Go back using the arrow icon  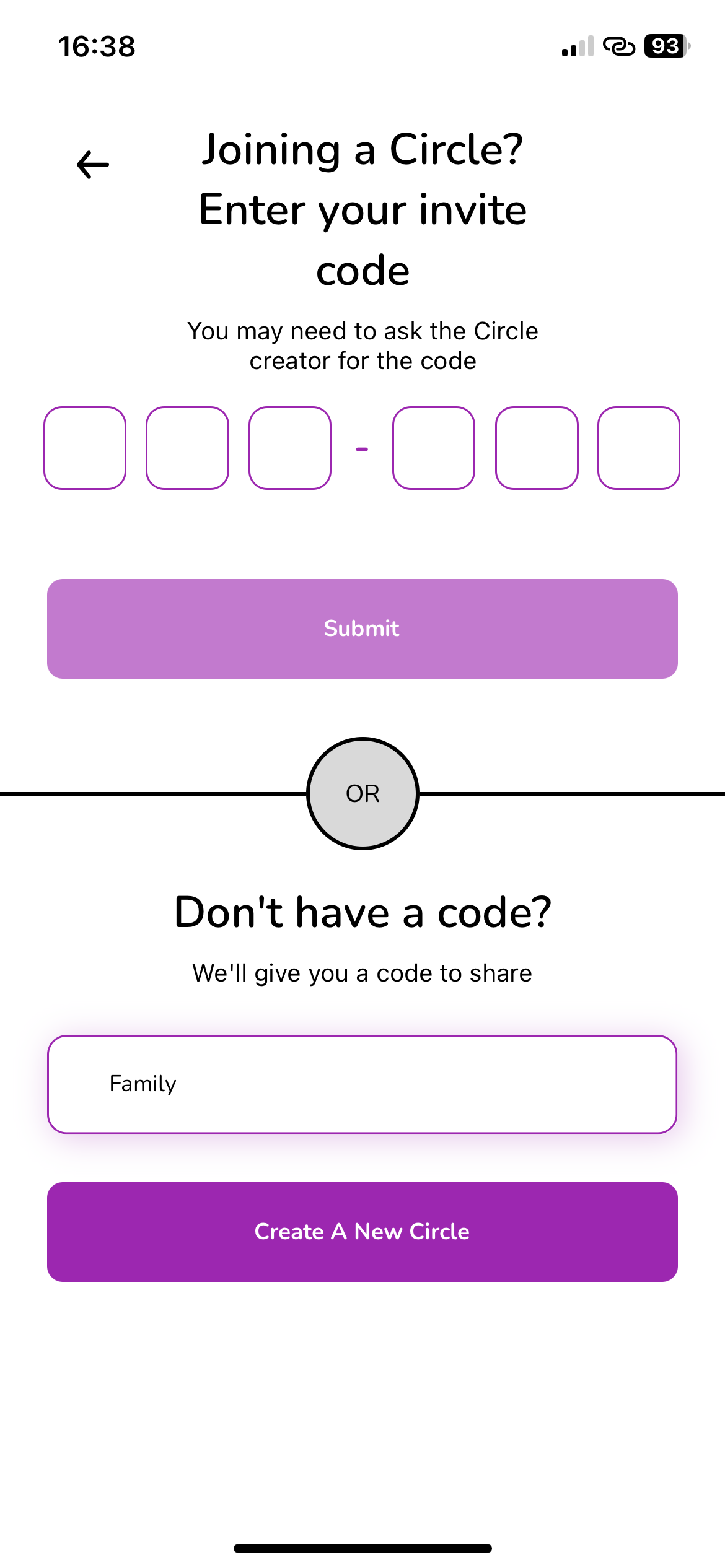[93, 165]
